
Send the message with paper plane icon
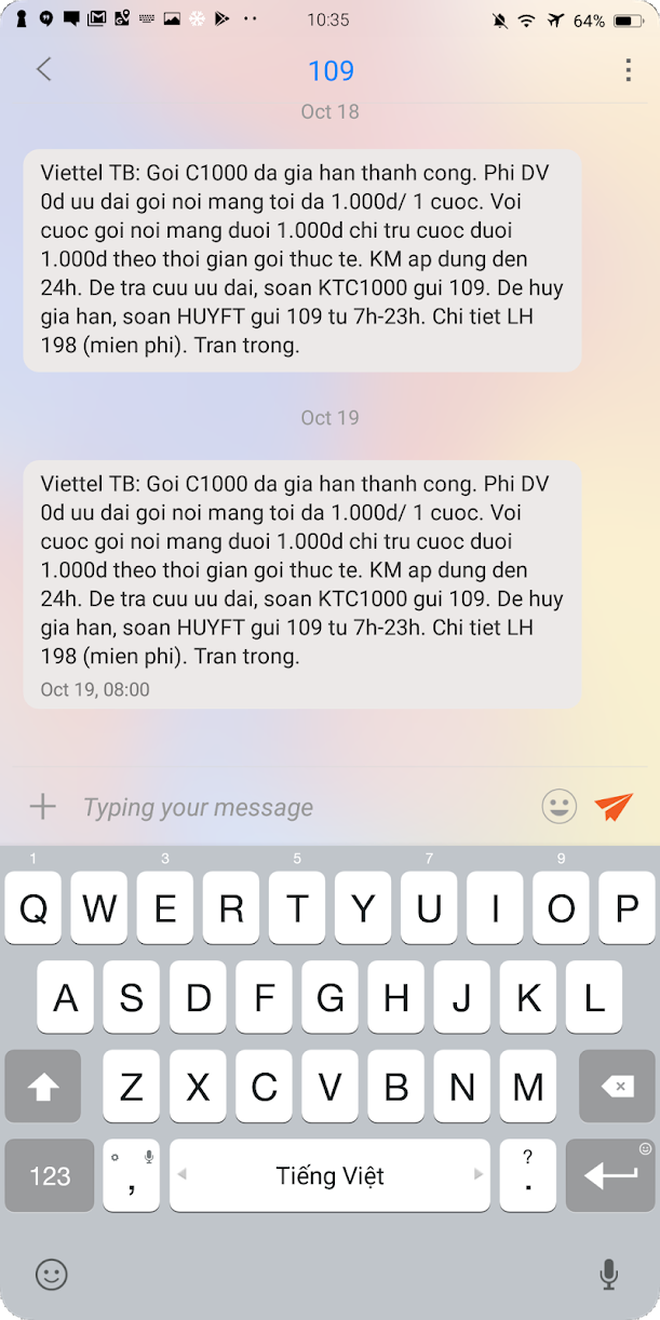click(613, 806)
